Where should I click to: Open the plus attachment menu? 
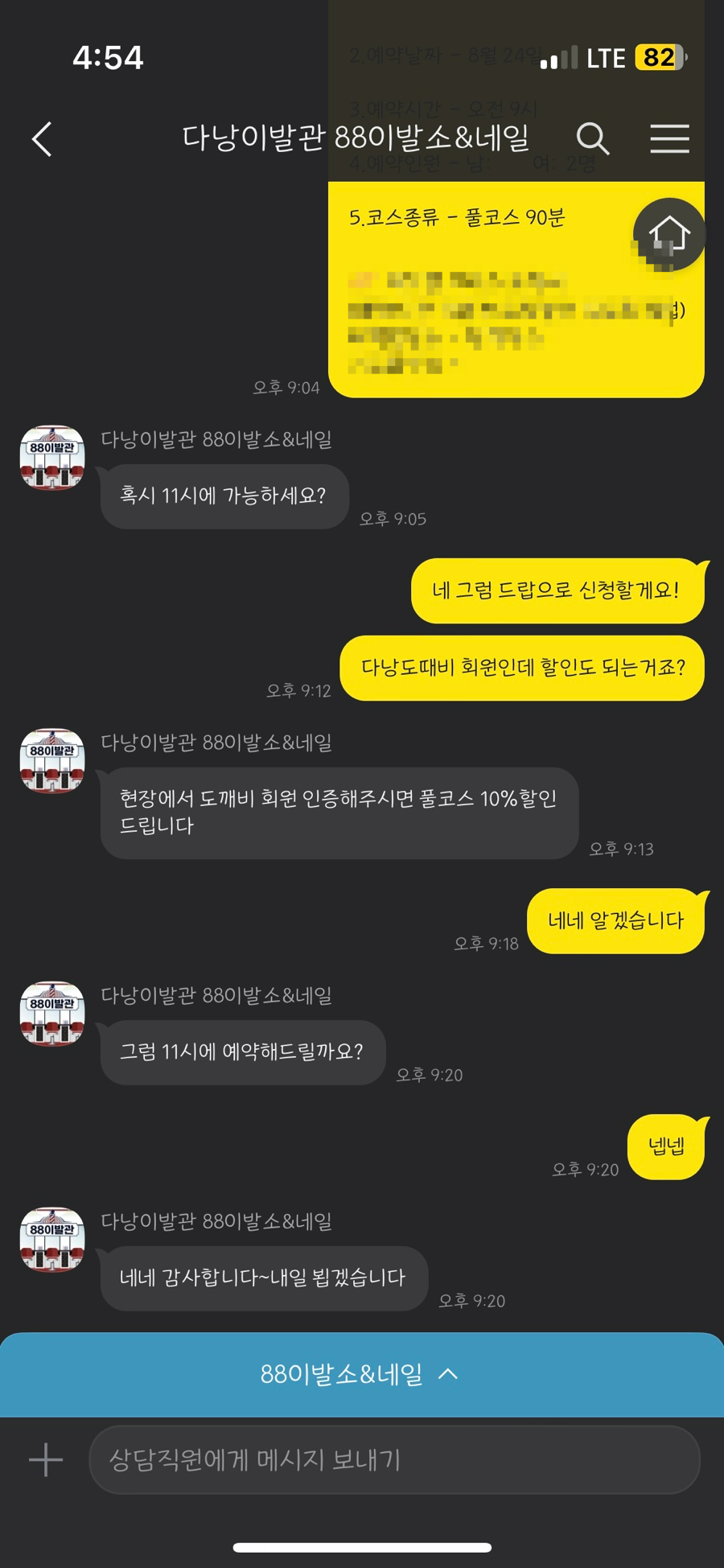[46, 1459]
